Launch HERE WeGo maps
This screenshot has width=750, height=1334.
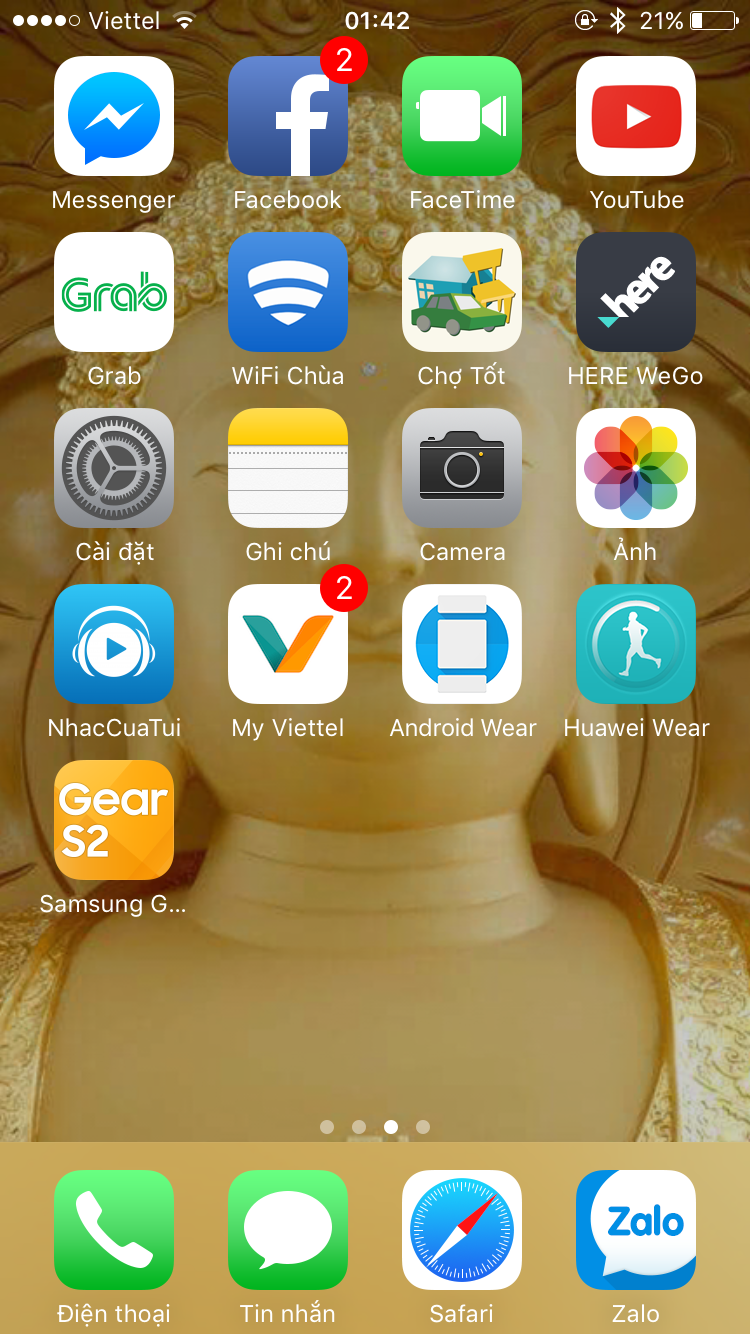point(636,293)
